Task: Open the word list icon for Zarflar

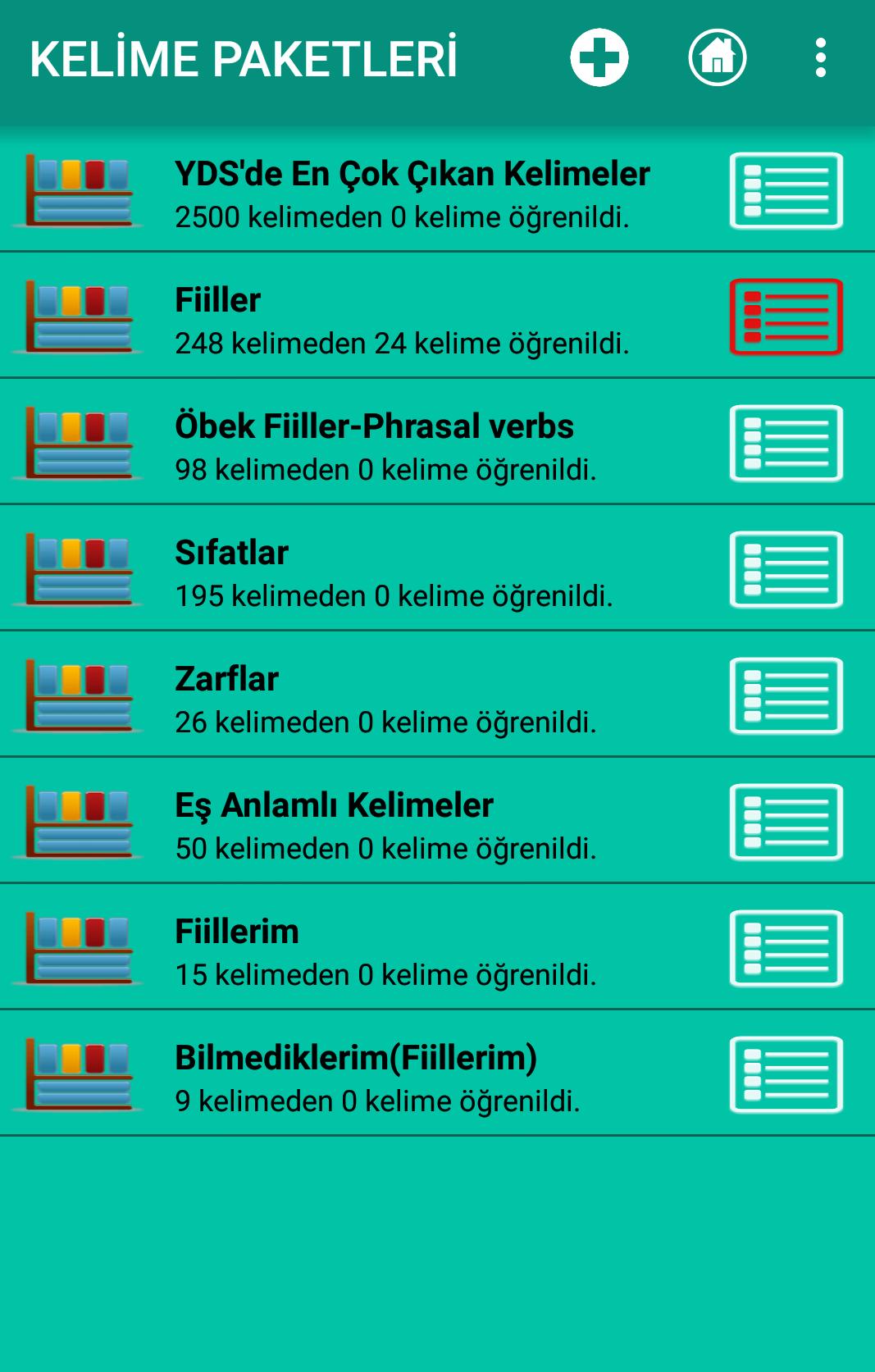Action: [785, 695]
